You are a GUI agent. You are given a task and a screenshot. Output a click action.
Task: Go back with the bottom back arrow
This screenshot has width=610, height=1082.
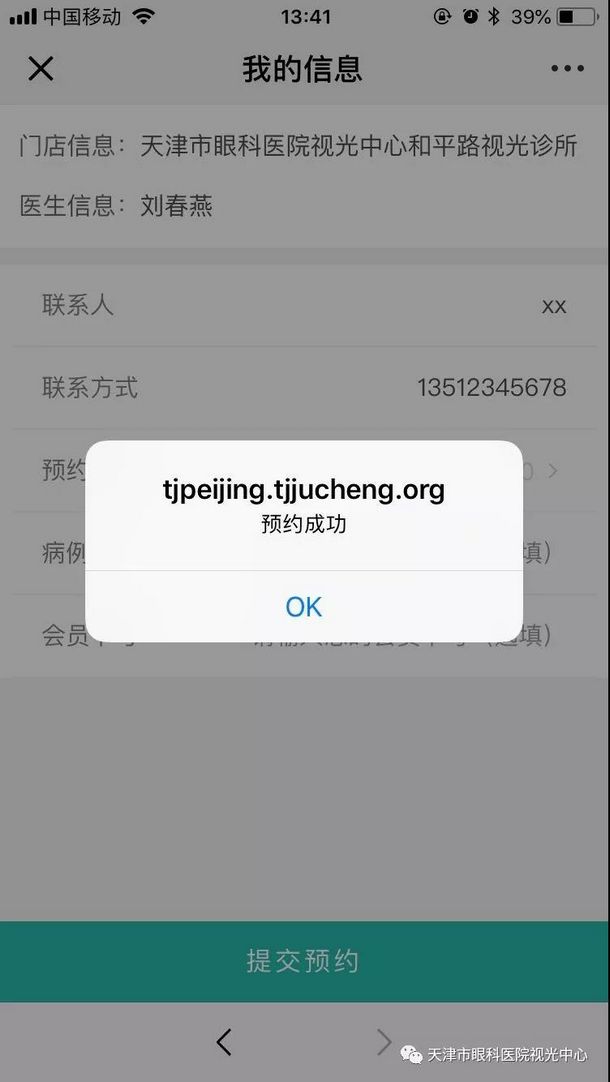224,1042
